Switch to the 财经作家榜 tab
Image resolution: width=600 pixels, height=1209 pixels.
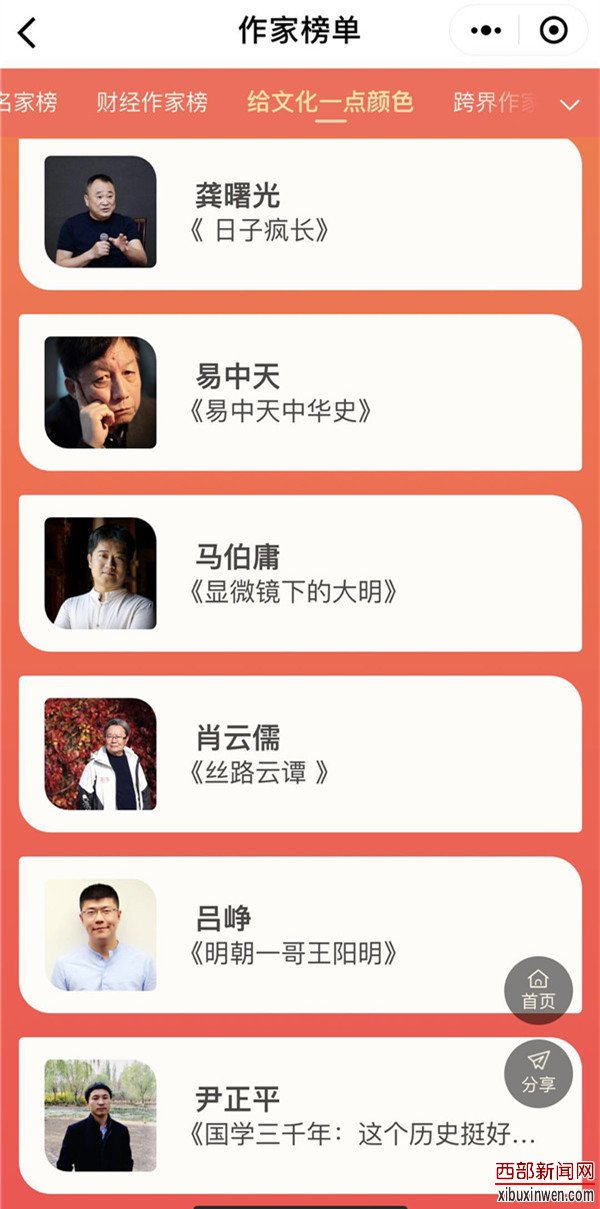pyautogui.click(x=152, y=102)
